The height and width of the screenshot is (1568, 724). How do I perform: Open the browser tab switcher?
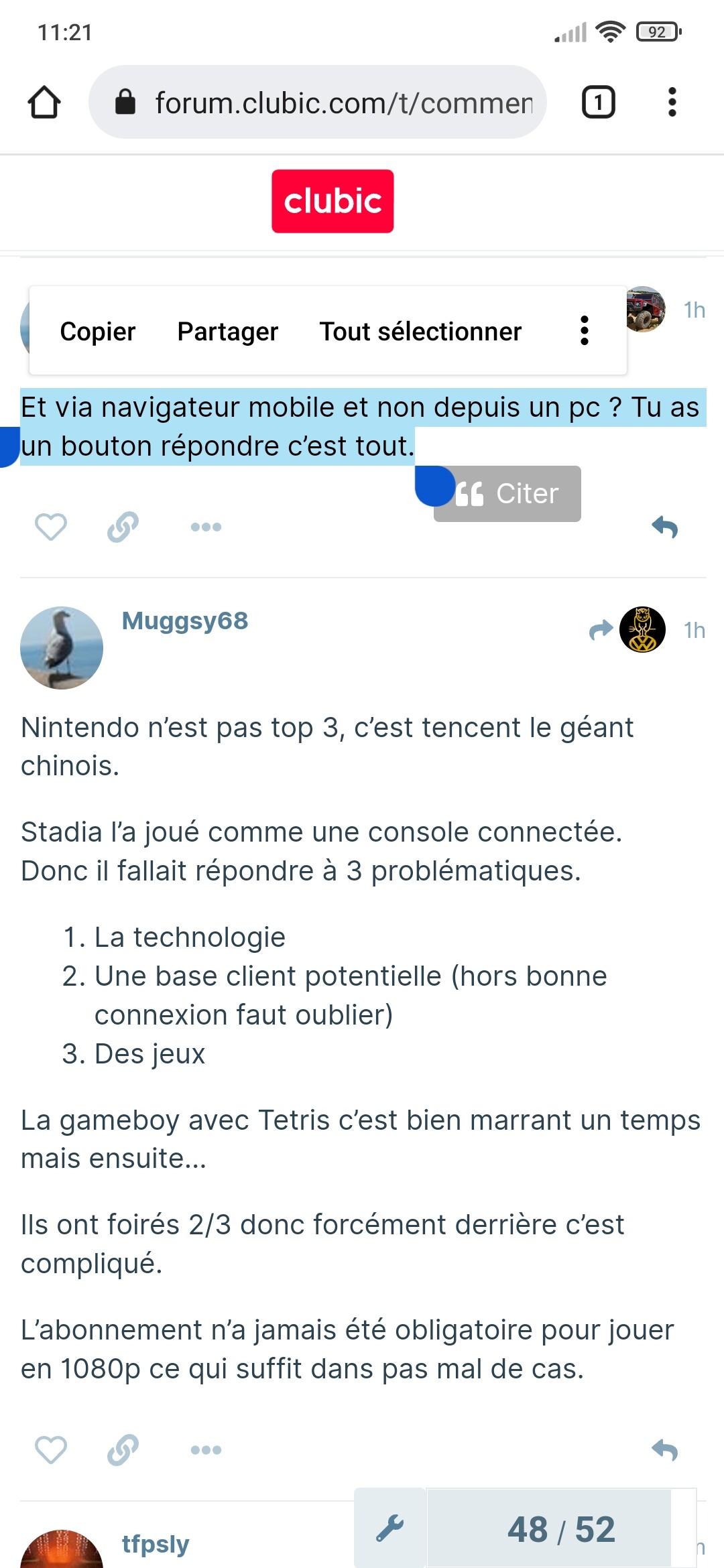599,103
